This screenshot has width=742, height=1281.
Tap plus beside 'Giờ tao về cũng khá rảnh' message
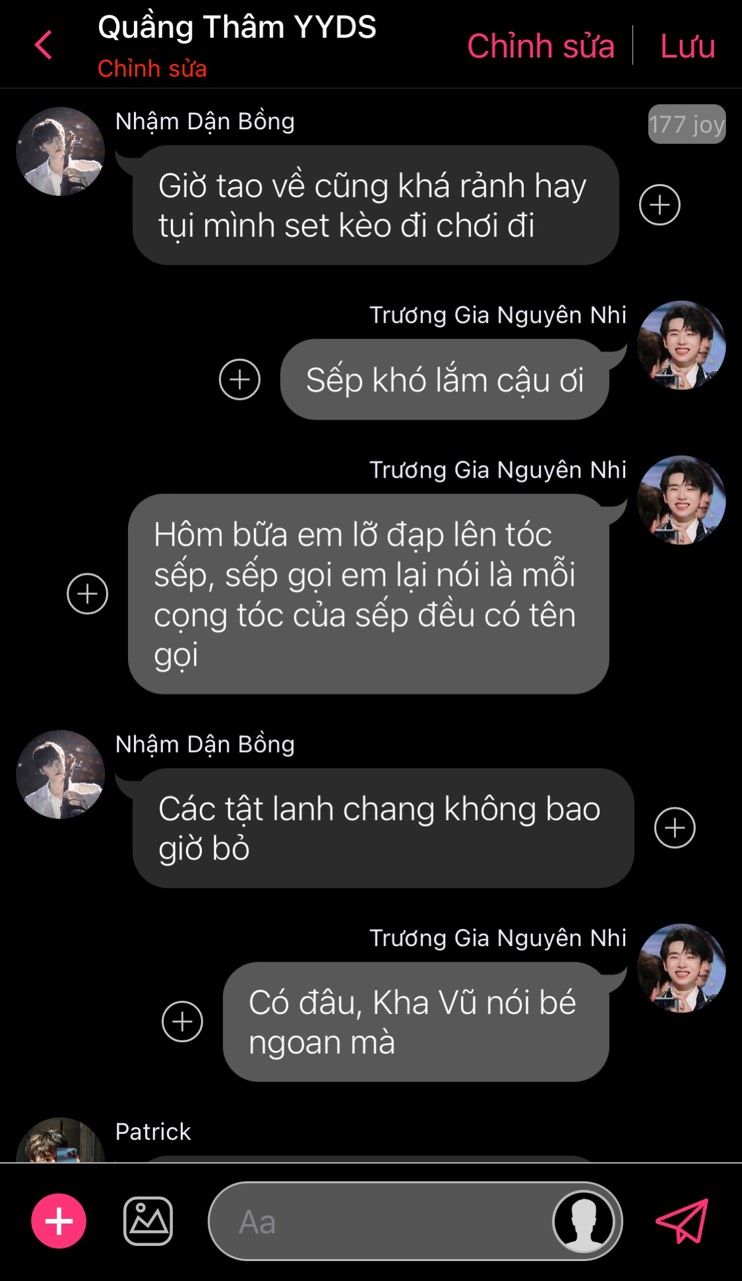point(659,205)
